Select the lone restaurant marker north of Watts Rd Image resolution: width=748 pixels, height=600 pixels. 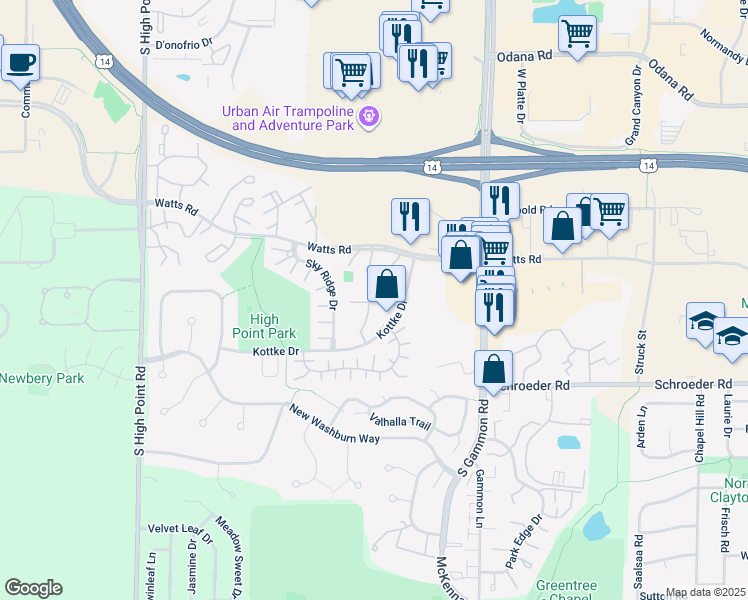[410, 219]
